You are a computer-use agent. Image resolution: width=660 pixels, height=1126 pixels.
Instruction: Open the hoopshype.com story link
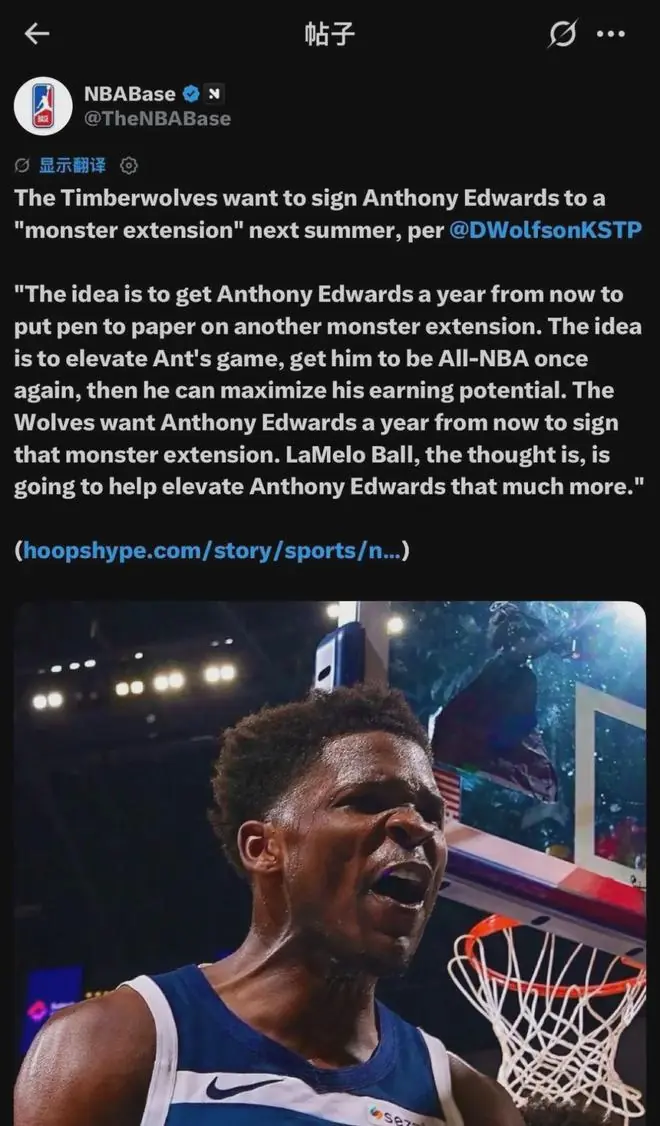213,550
